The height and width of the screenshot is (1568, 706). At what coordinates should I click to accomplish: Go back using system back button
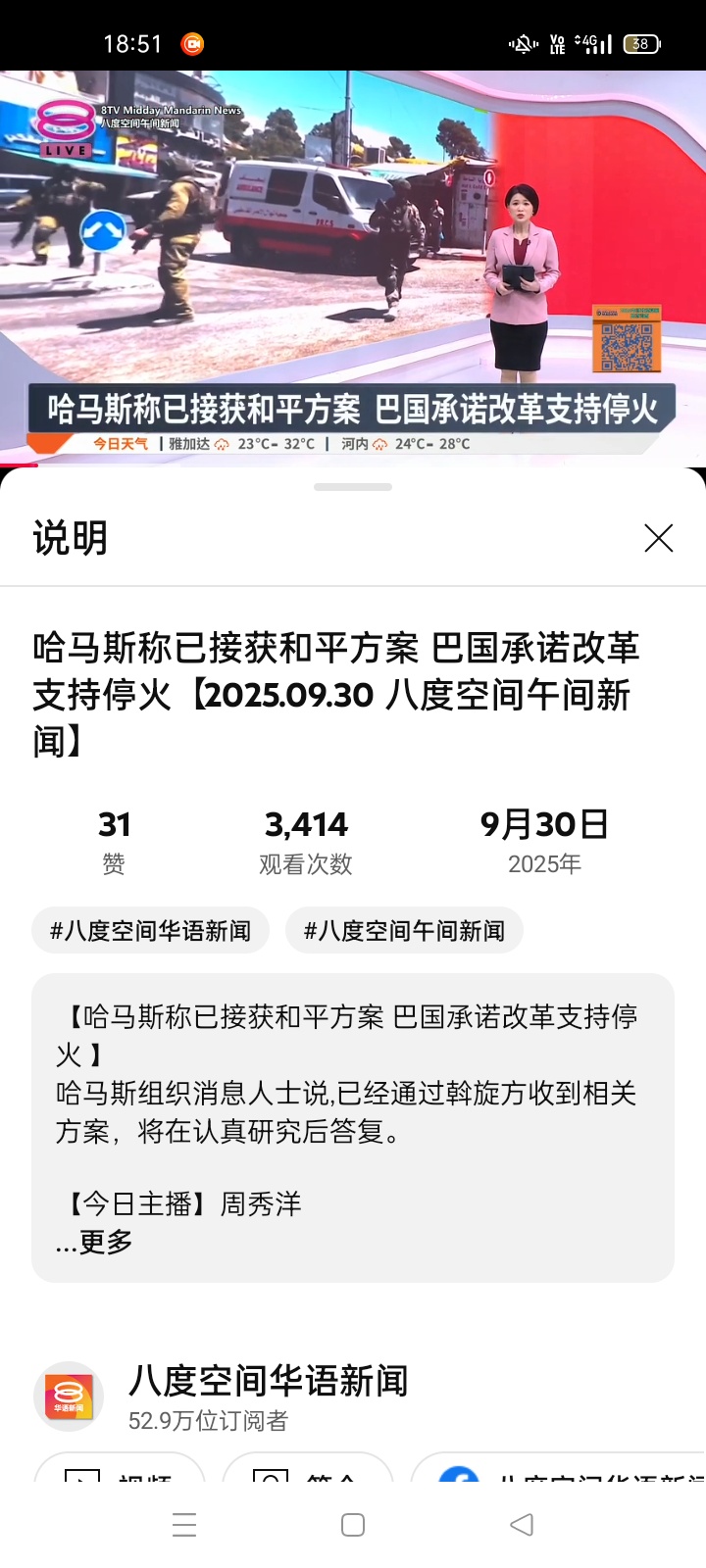coord(522,1524)
